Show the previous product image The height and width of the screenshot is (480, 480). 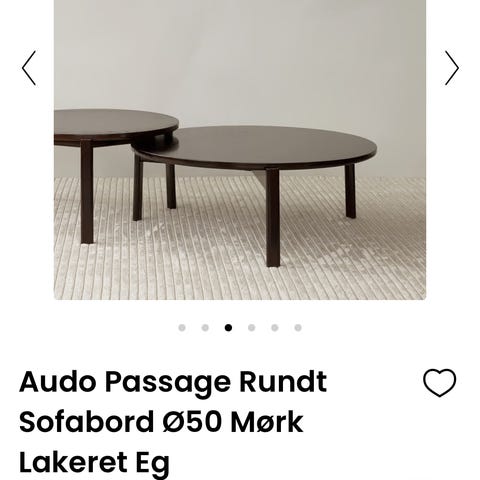(x=29, y=68)
